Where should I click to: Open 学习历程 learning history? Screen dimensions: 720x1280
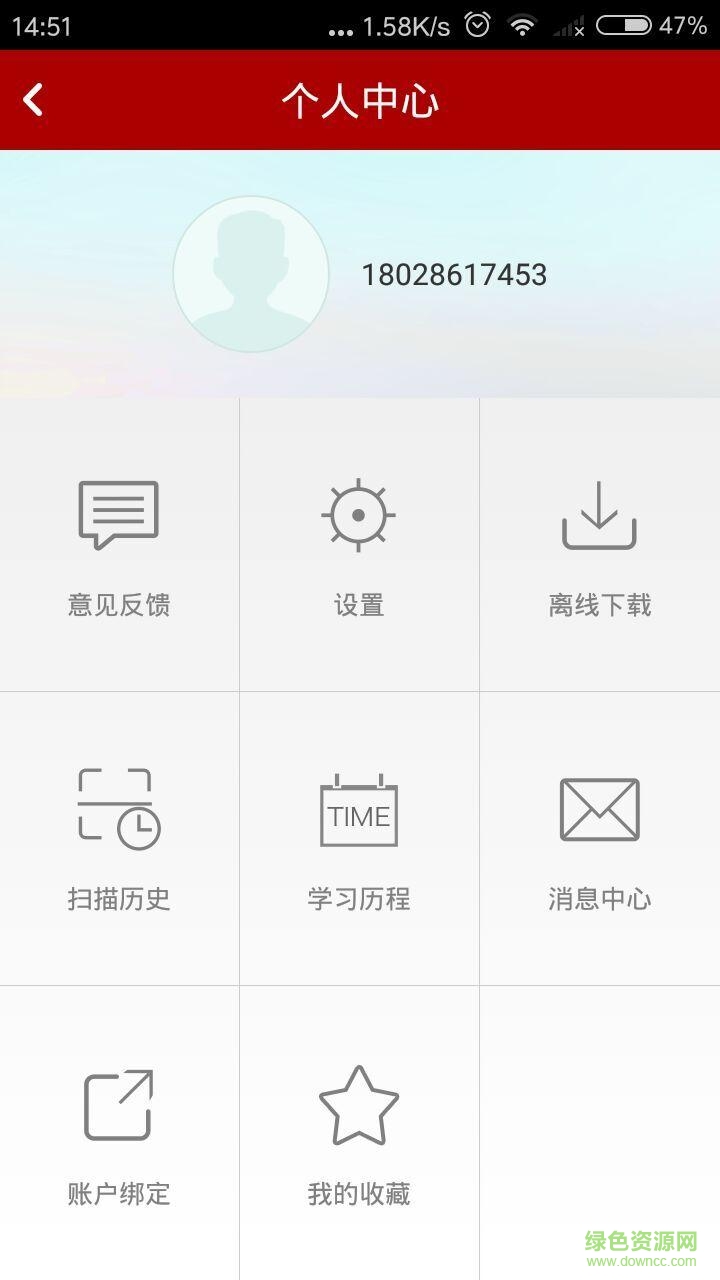tap(359, 838)
